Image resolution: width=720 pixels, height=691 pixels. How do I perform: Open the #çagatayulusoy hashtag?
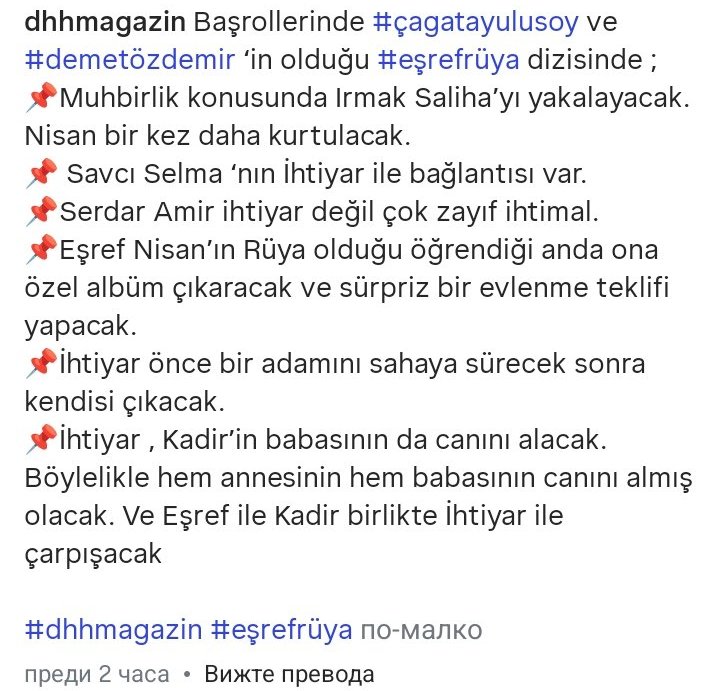click(476, 22)
